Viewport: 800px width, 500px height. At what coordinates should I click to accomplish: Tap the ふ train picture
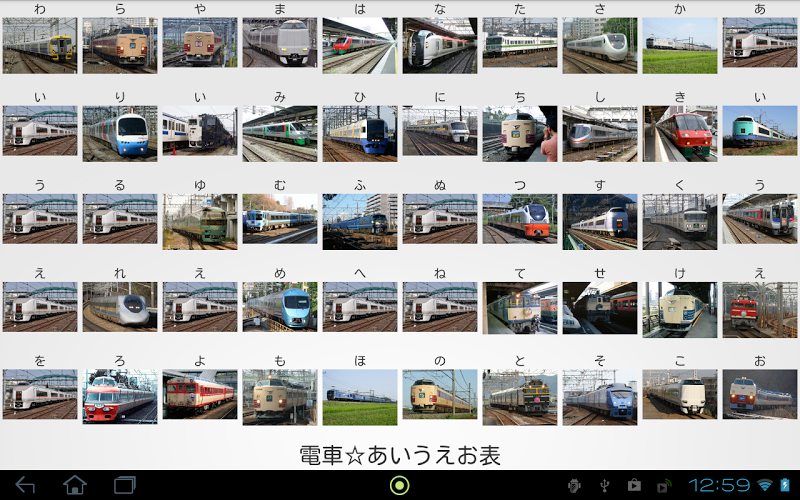point(360,221)
